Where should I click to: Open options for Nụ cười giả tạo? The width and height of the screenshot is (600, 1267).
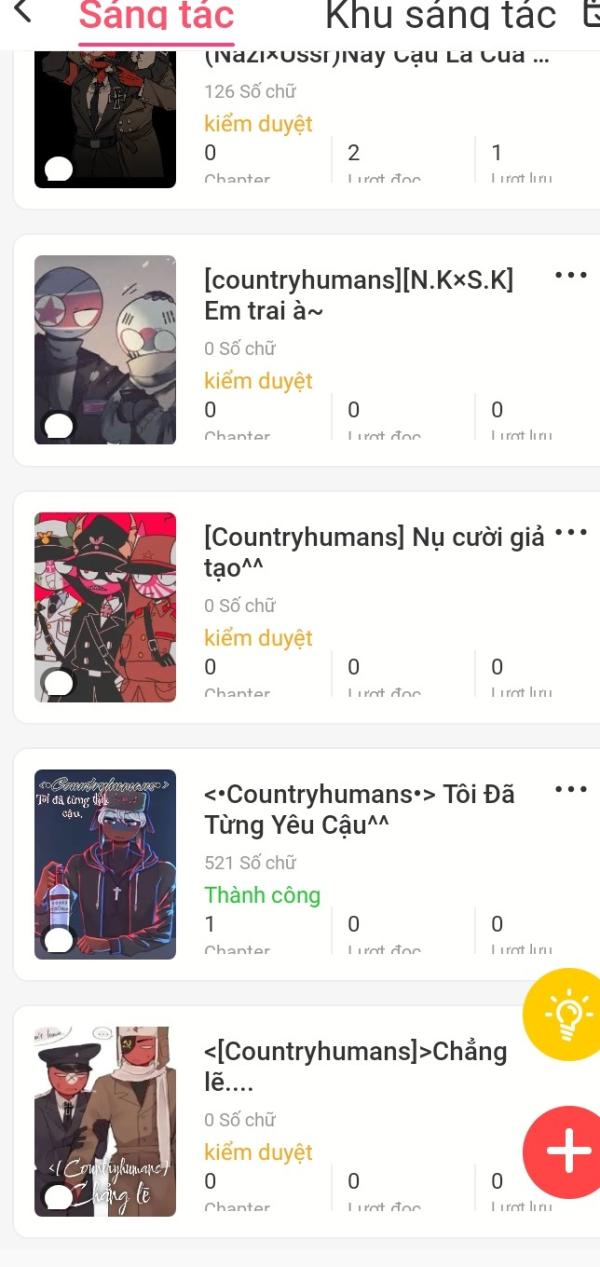(x=569, y=532)
